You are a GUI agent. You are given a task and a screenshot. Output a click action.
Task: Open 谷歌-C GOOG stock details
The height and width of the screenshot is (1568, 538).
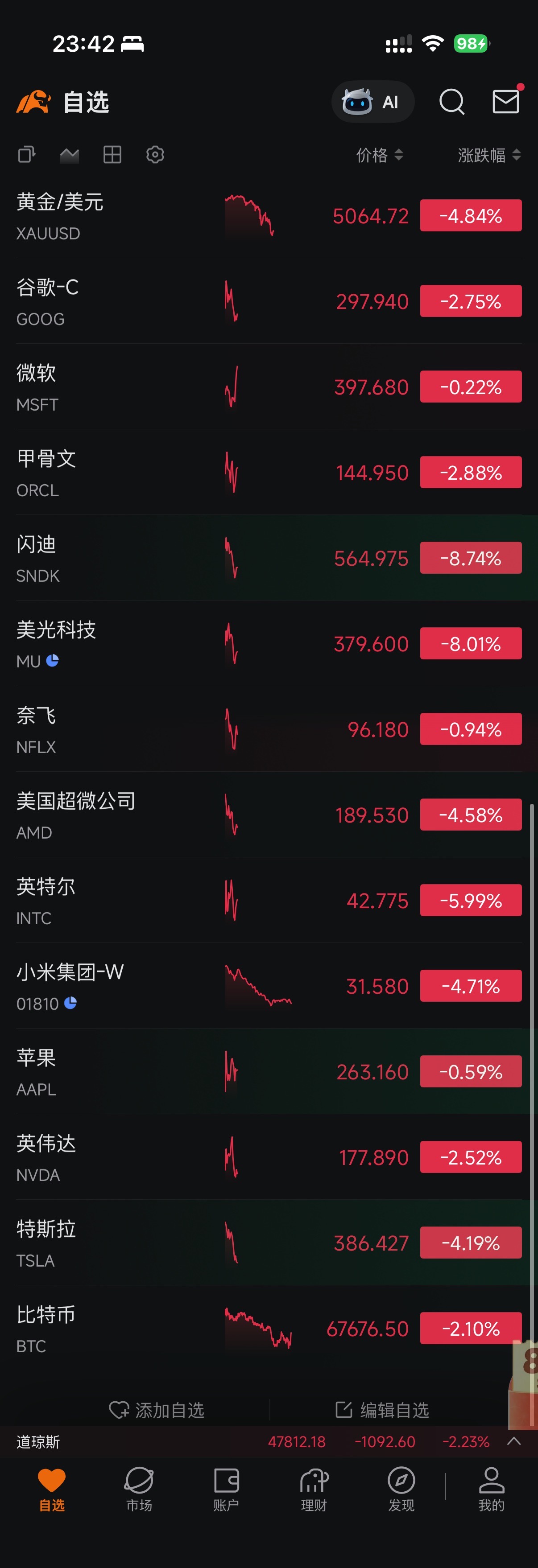[x=269, y=301]
